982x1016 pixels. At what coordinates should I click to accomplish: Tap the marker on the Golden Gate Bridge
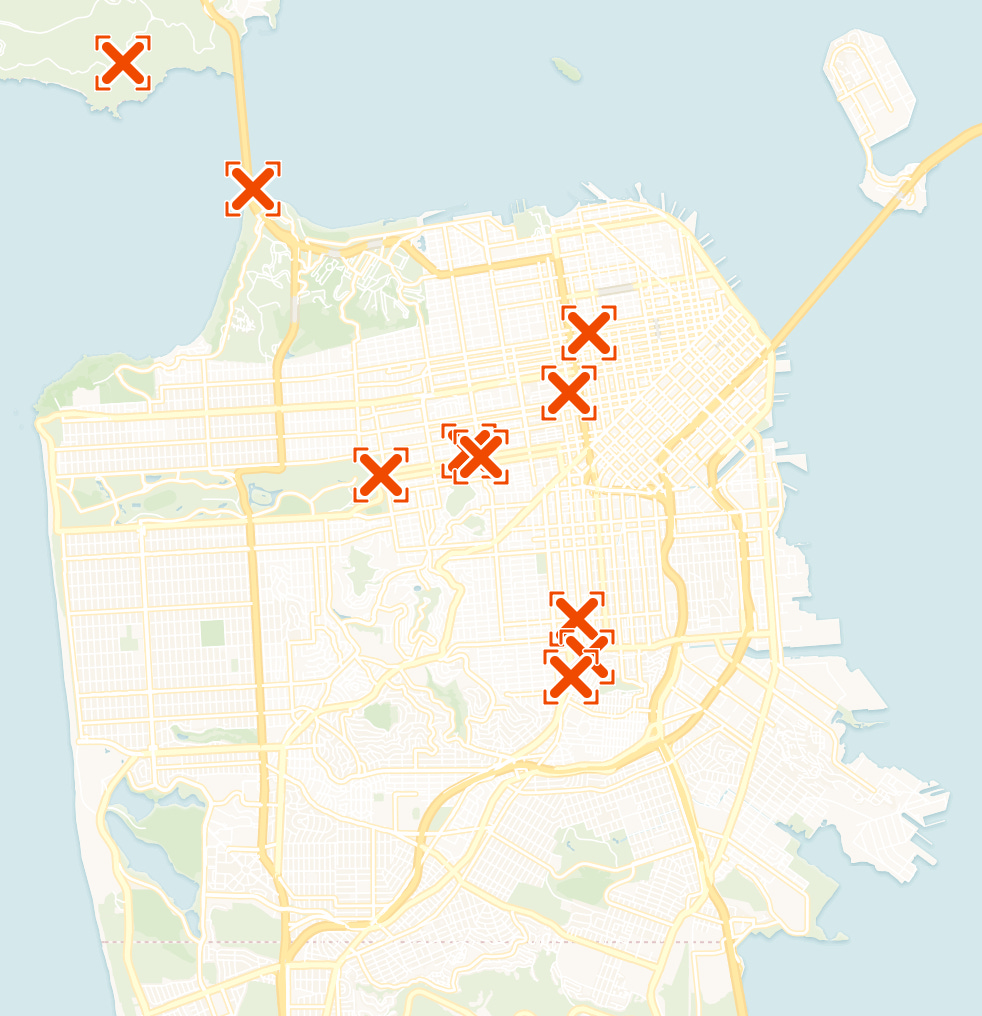(253, 189)
